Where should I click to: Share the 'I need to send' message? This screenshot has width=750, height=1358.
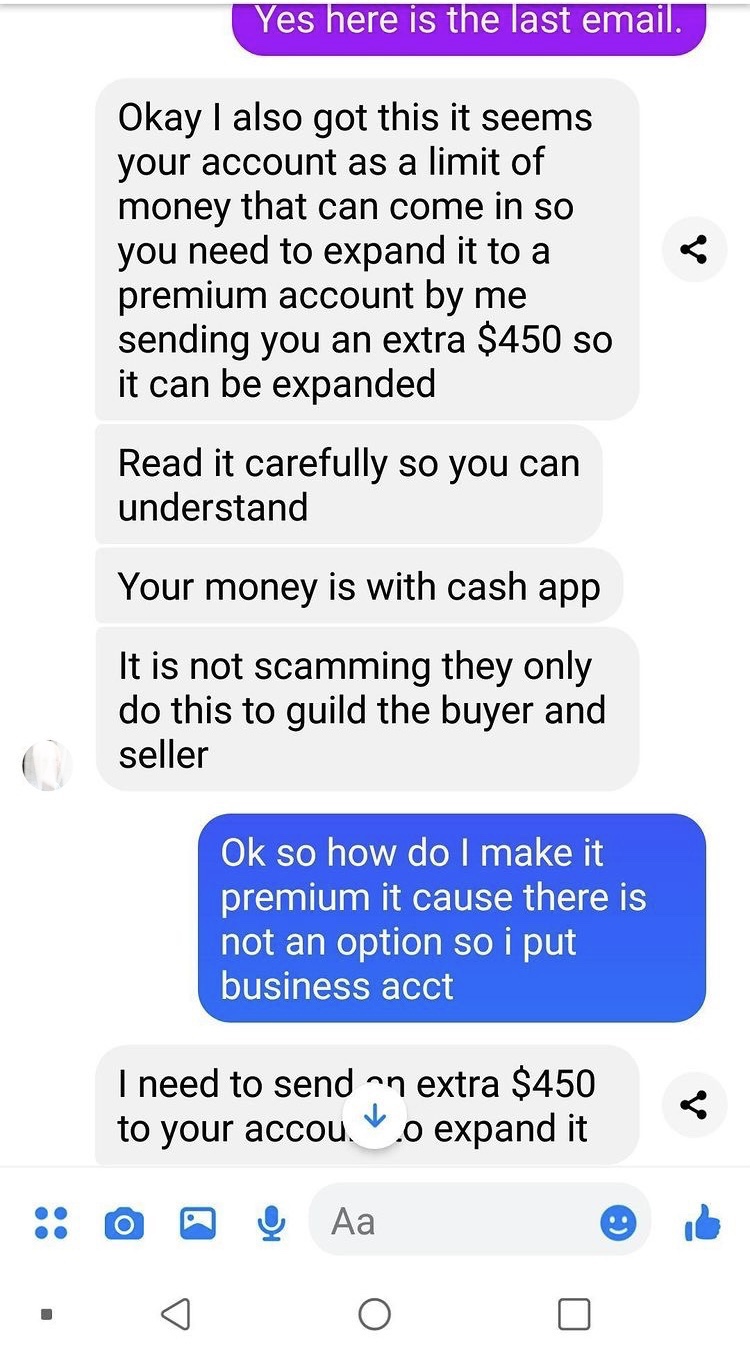pyautogui.click(x=694, y=1104)
